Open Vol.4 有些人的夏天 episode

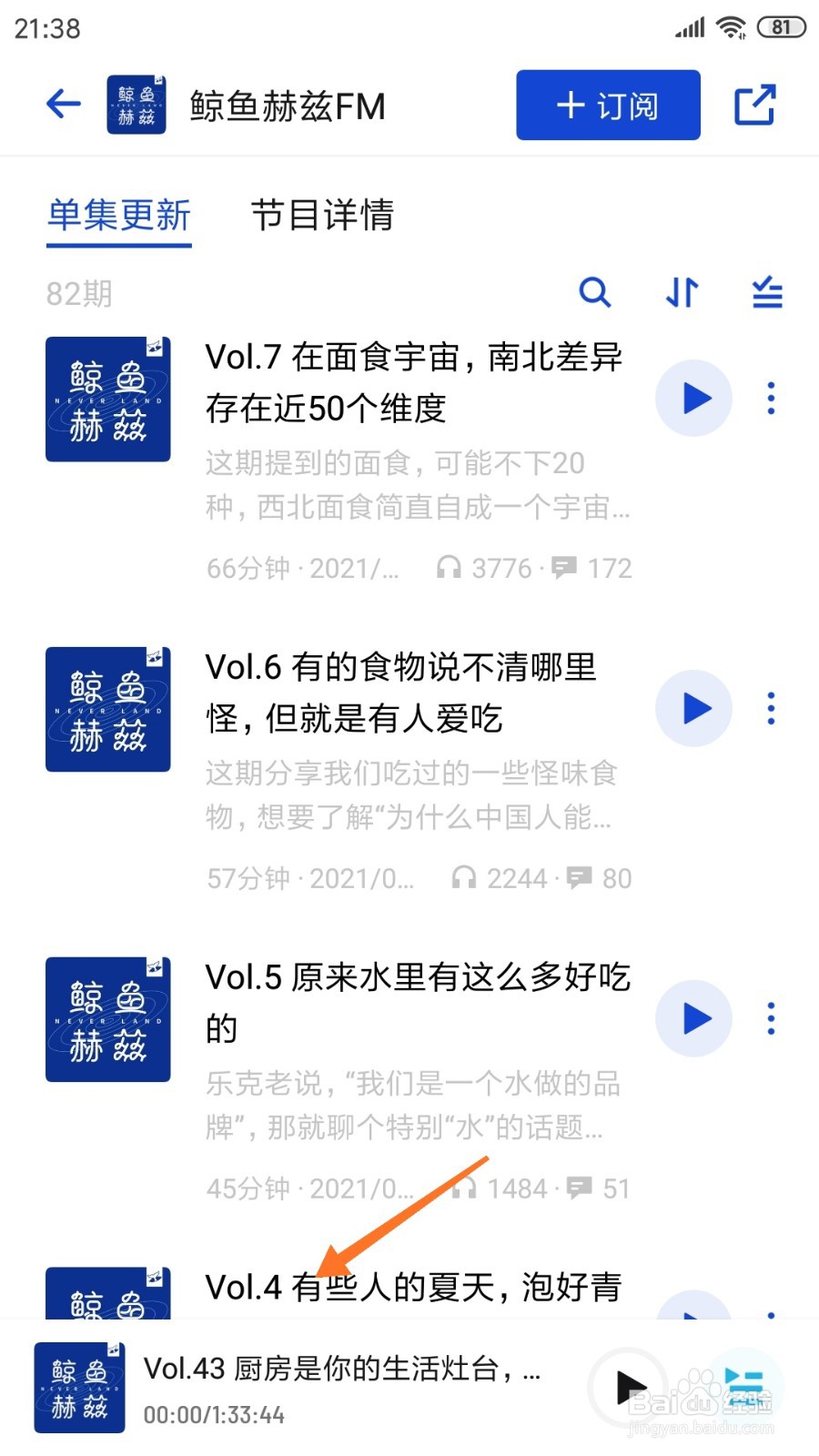pos(413,1287)
